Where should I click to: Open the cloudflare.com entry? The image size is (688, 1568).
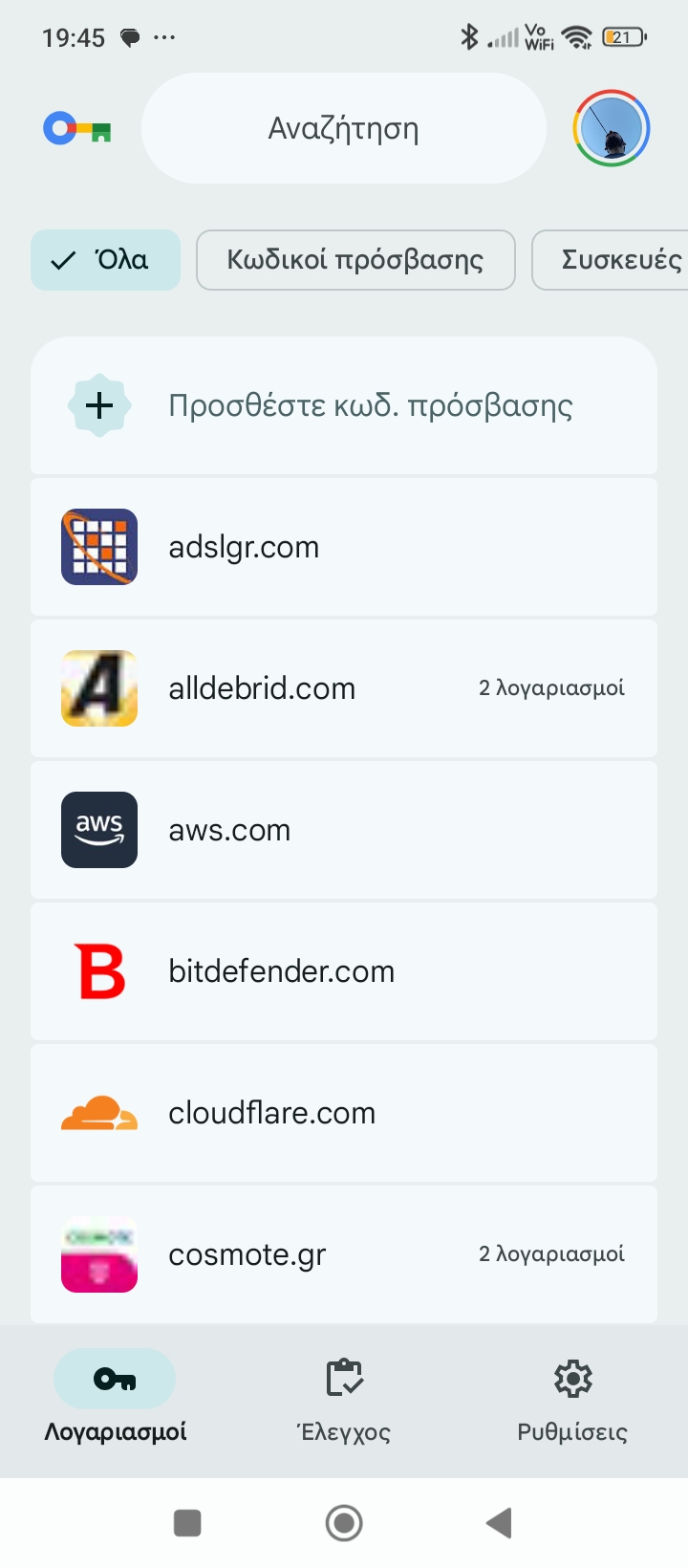pos(344,1113)
